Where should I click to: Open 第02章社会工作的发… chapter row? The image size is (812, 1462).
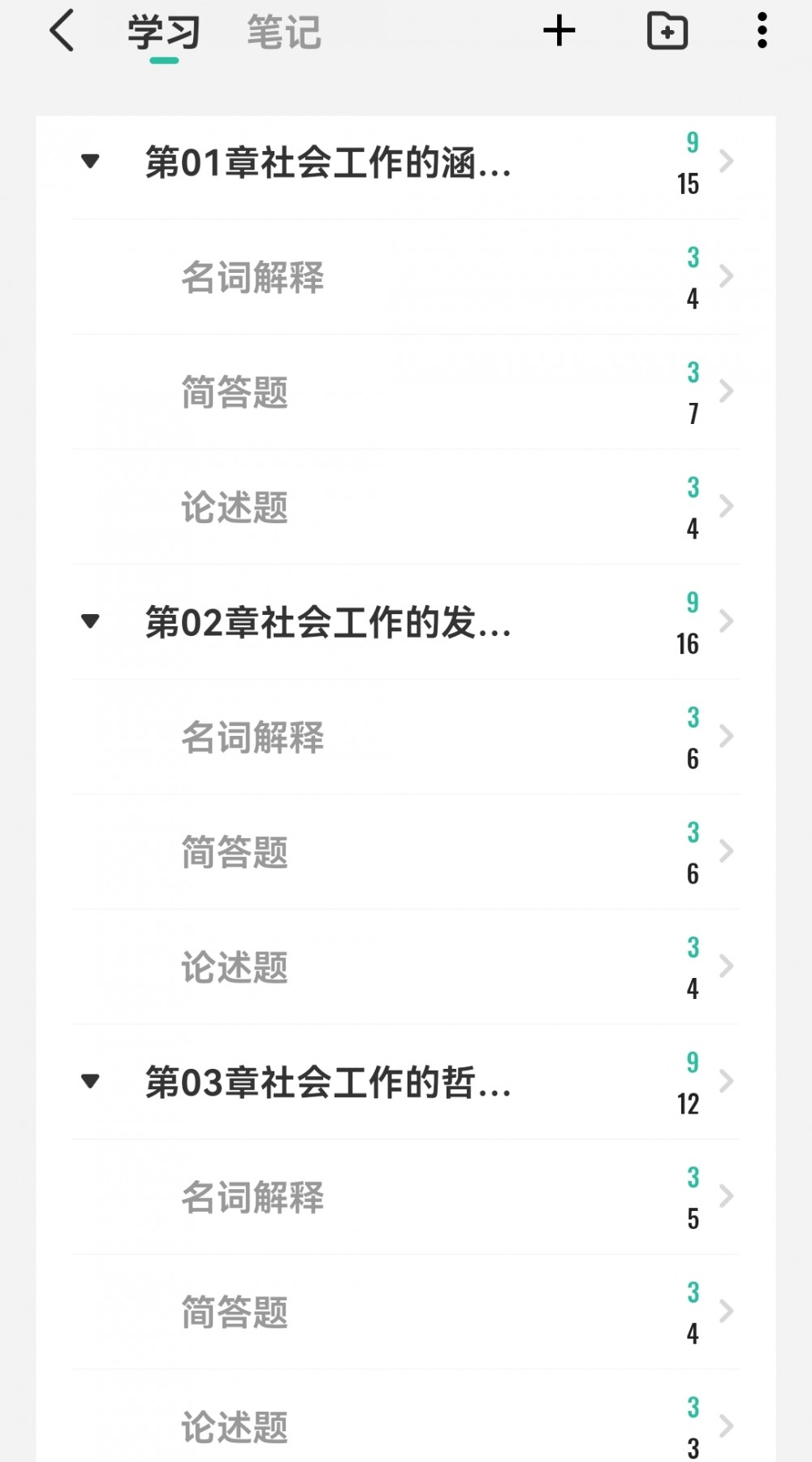coord(406,622)
